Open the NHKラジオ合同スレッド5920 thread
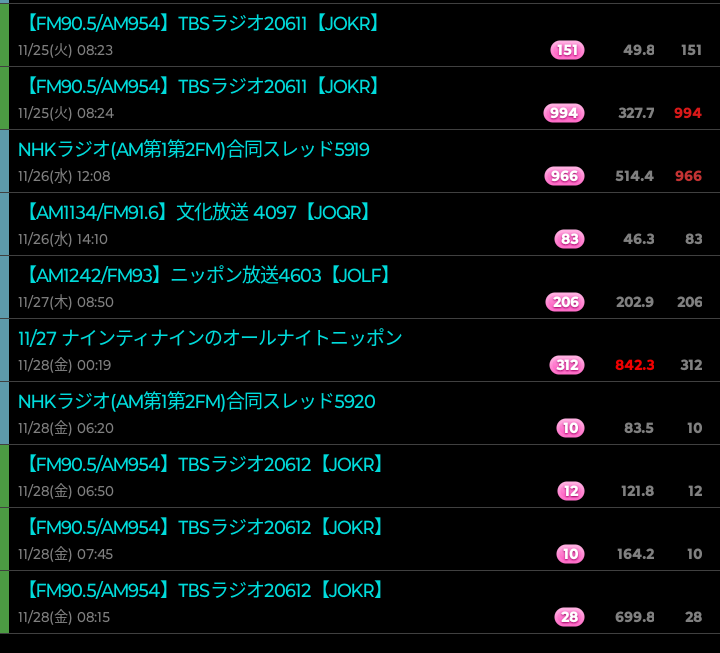720x653 pixels. pyautogui.click(x=197, y=402)
